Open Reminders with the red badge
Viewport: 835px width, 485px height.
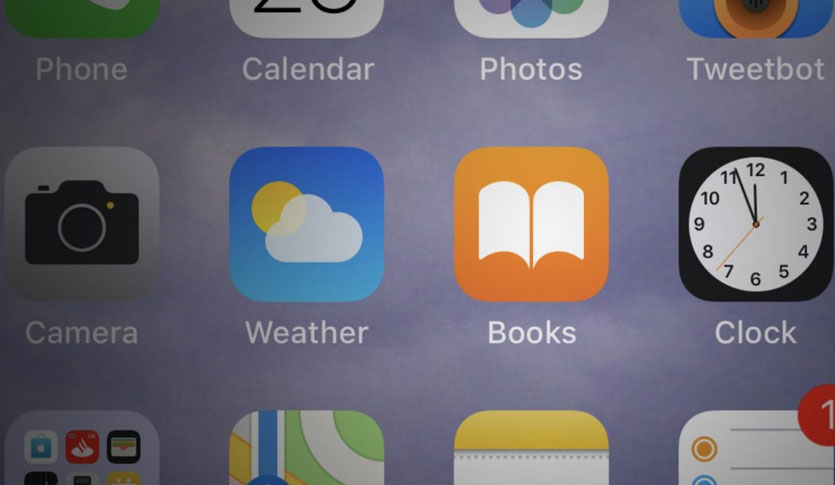[755, 452]
